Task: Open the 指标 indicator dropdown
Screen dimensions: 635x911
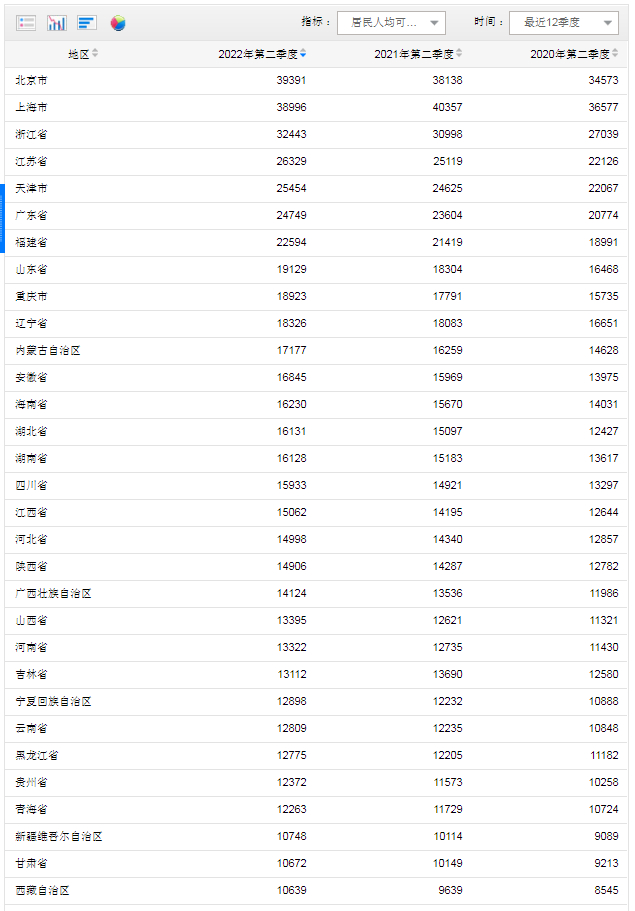Action: pos(391,22)
